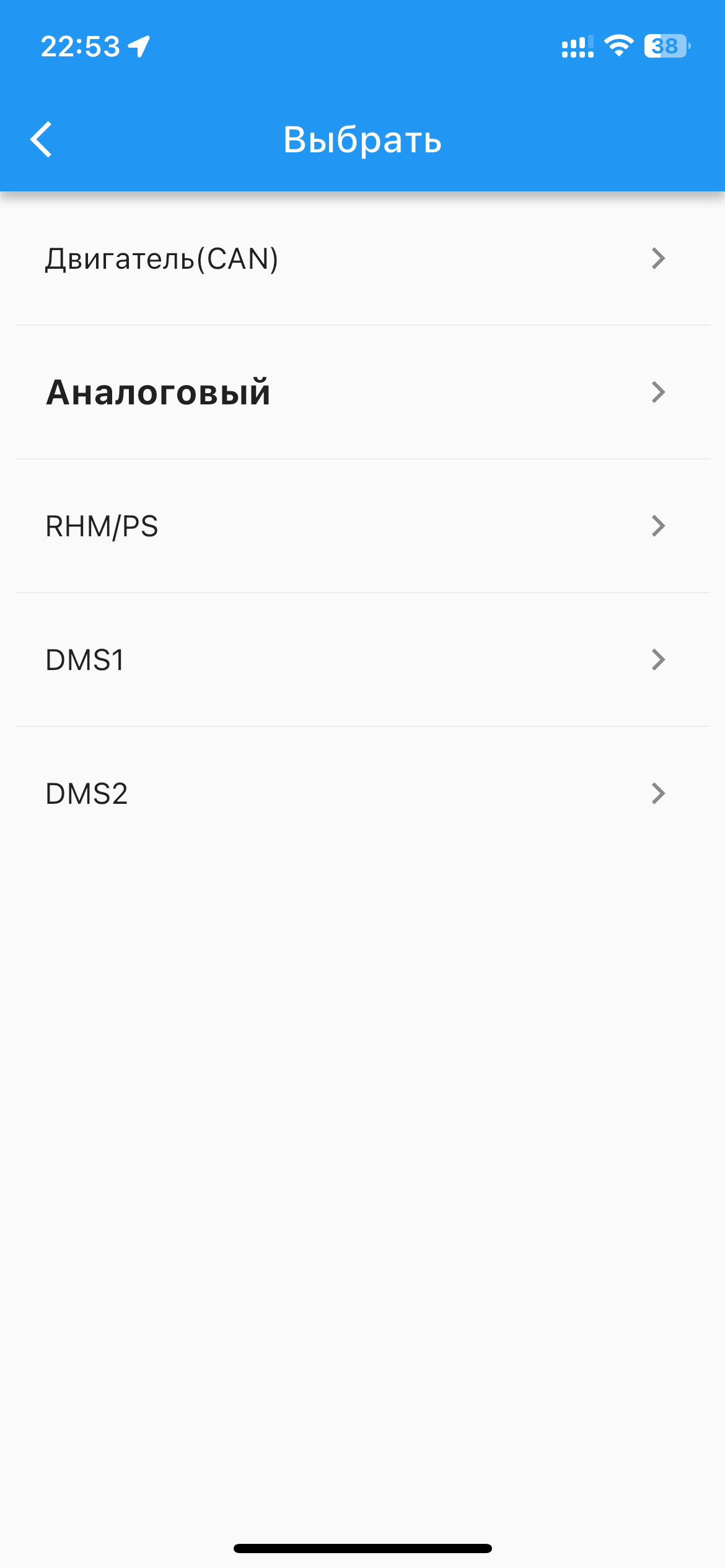Open the DMS1 row
Image resolution: width=725 pixels, height=1568 pixels.
click(x=362, y=660)
